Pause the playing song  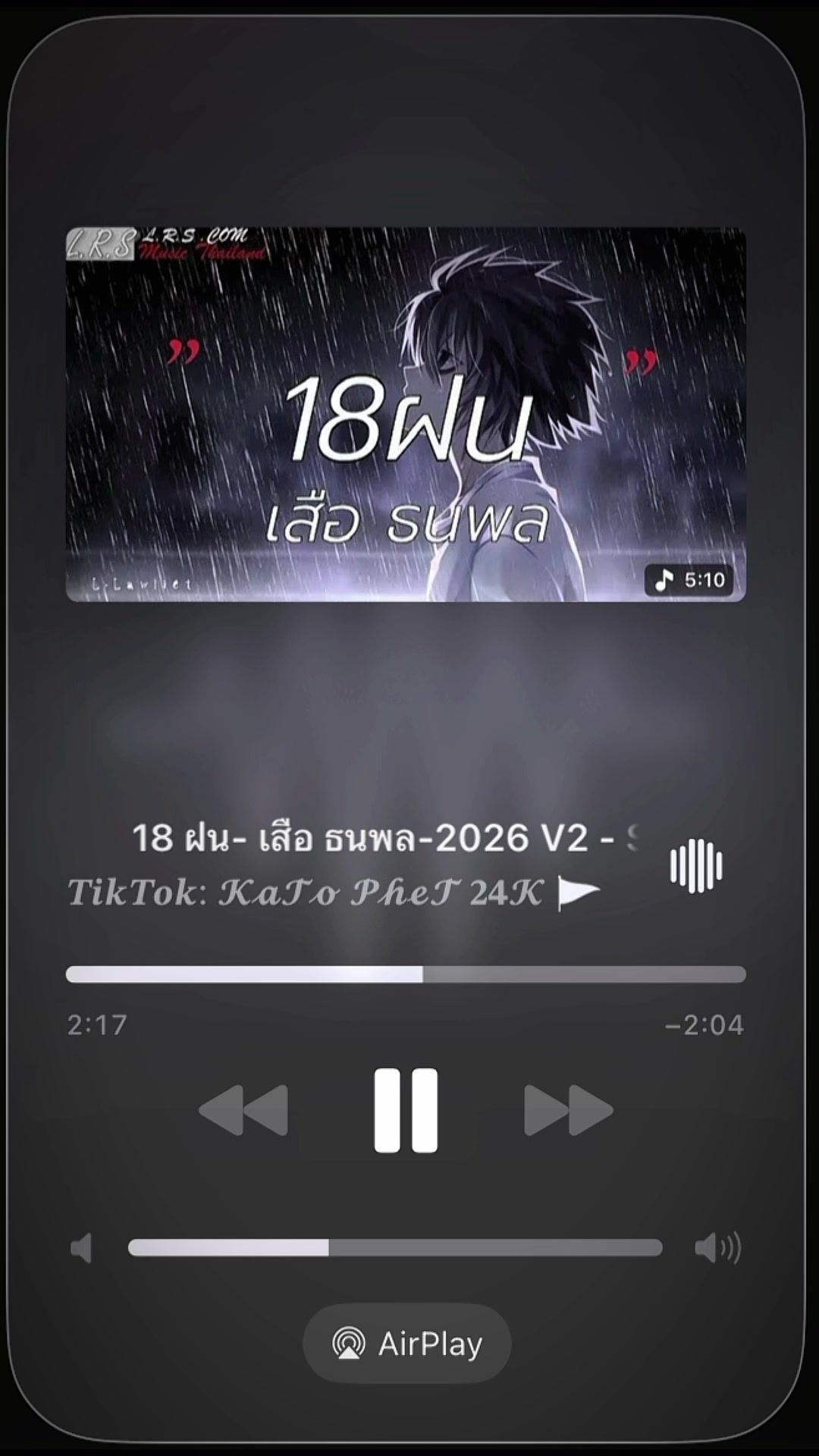(406, 1110)
